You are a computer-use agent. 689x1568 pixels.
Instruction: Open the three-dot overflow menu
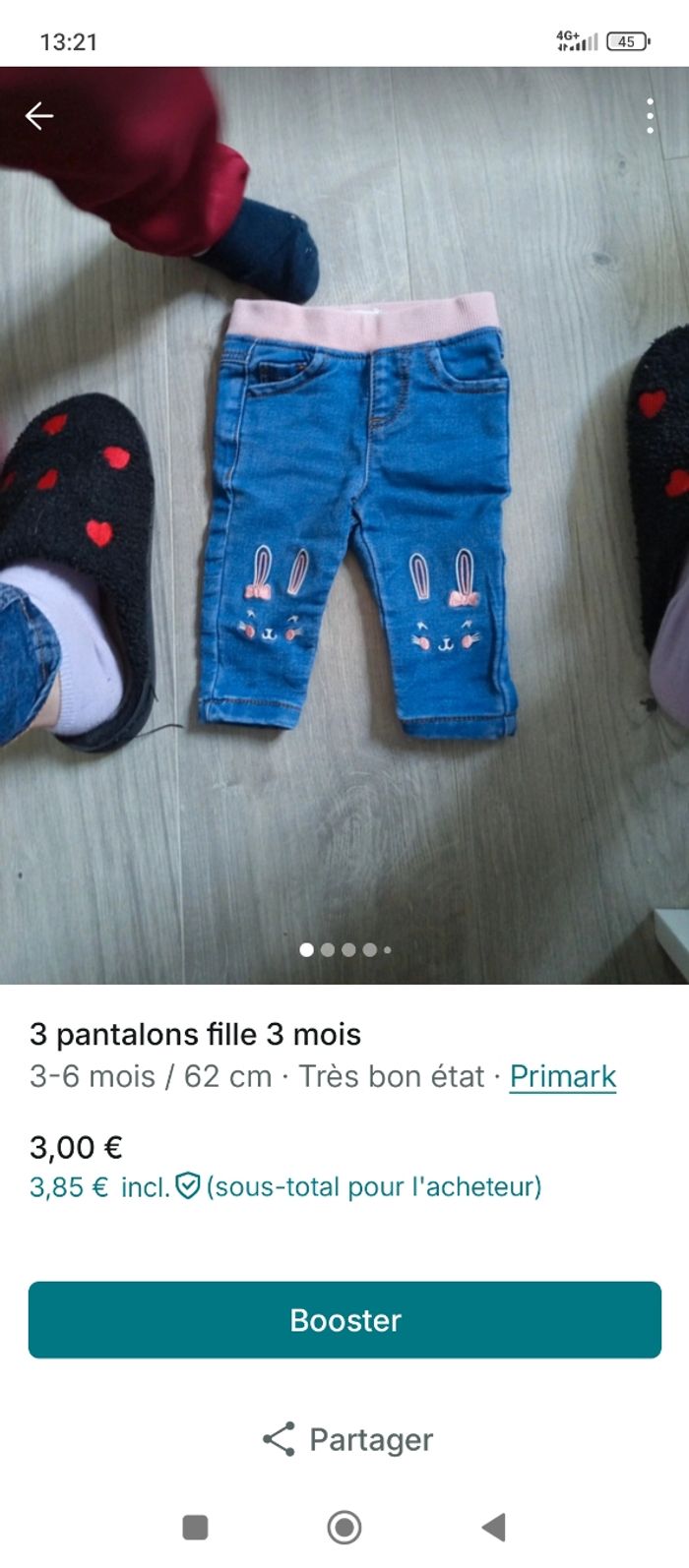point(650,116)
